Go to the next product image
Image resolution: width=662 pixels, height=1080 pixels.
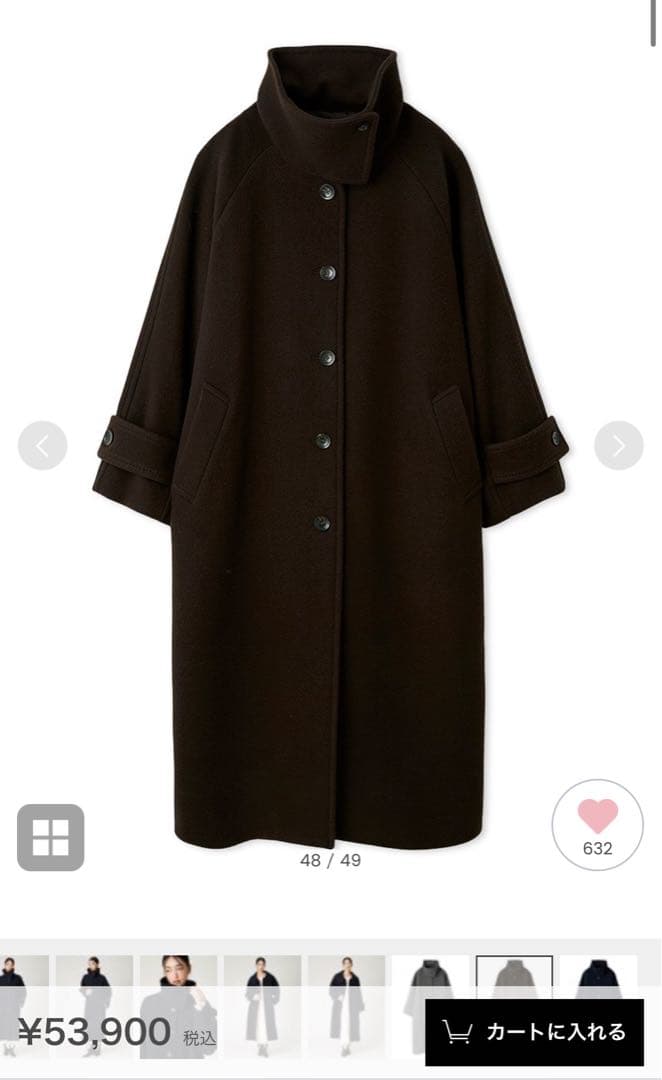[x=618, y=446]
